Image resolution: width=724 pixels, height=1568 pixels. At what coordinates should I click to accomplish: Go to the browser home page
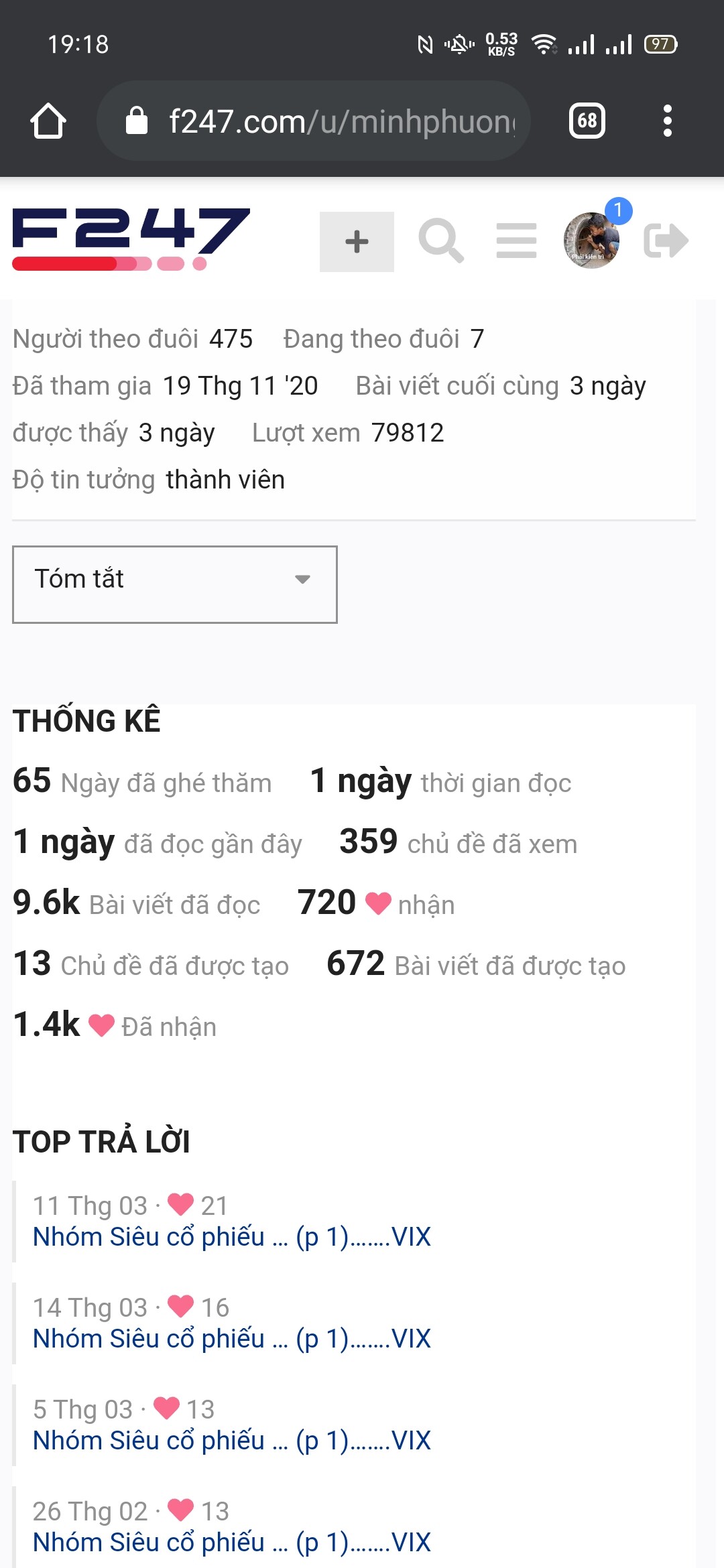48,121
